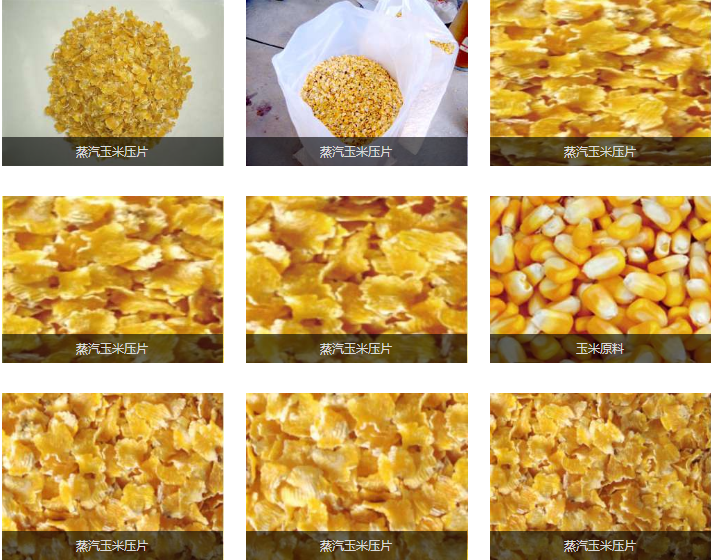The width and height of the screenshot is (711, 560).
Task: Open the round corn flake pile tile
Action: pos(112,75)
